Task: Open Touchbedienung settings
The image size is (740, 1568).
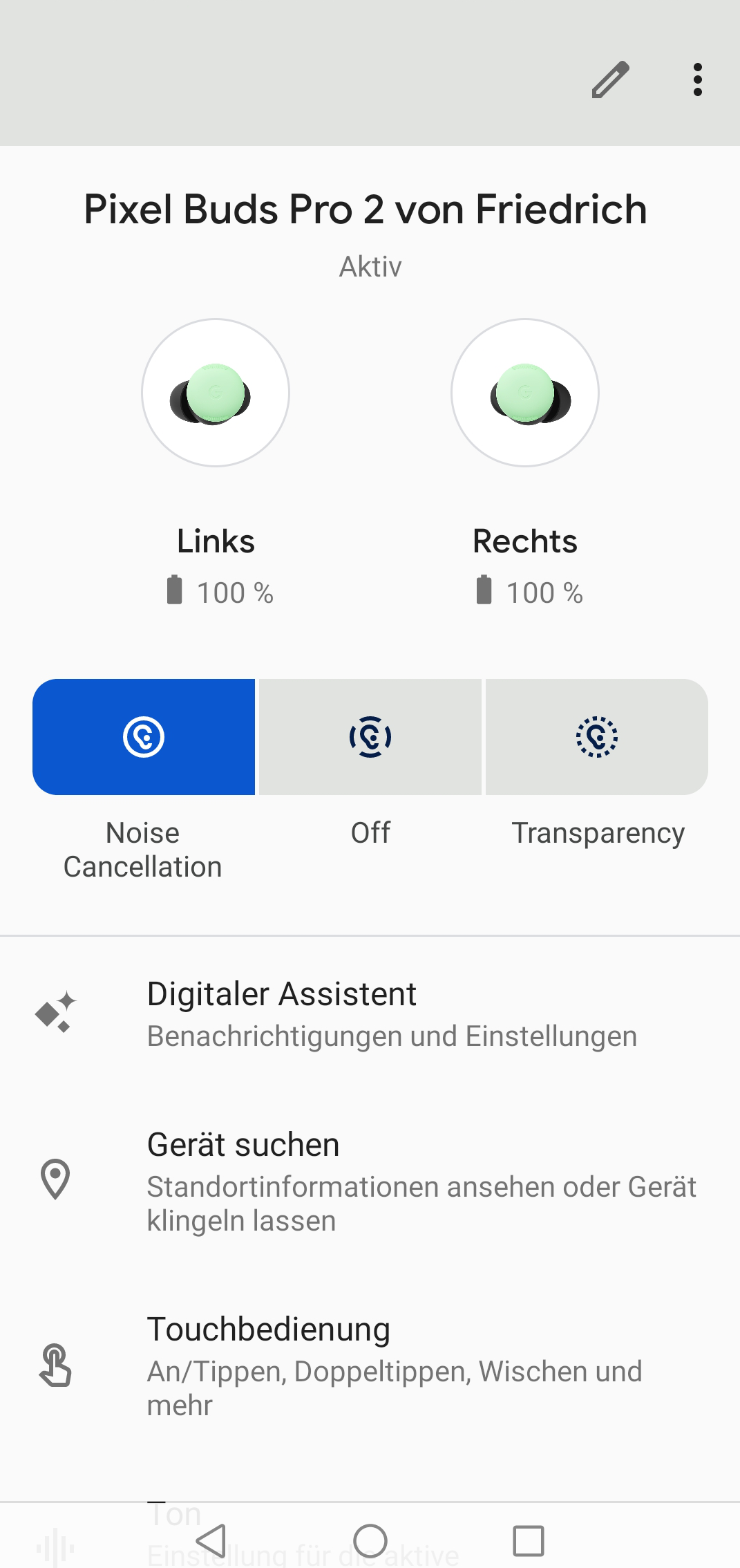Action: tap(370, 1365)
